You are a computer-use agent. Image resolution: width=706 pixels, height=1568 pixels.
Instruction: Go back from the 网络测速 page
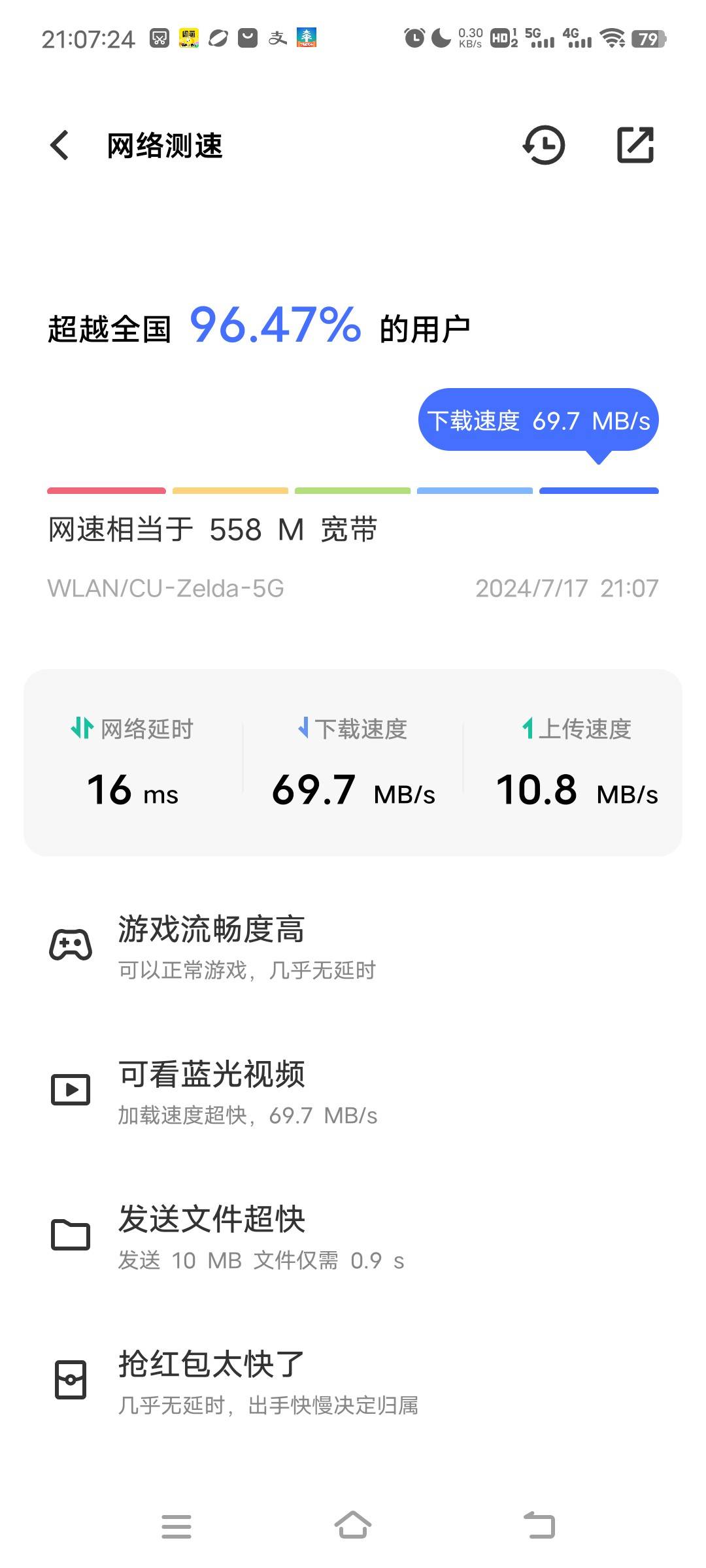tap(60, 145)
